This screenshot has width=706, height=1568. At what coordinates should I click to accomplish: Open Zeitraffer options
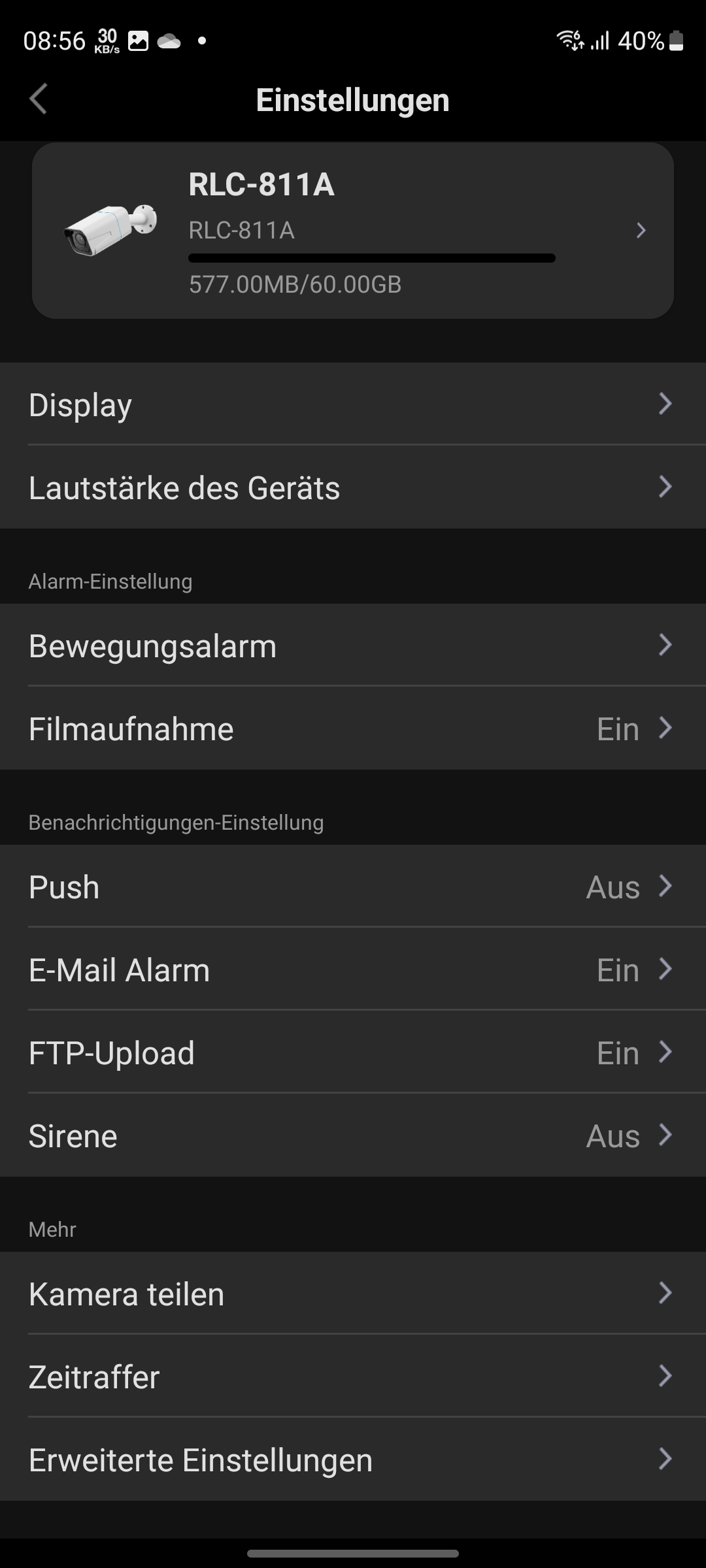[353, 1377]
